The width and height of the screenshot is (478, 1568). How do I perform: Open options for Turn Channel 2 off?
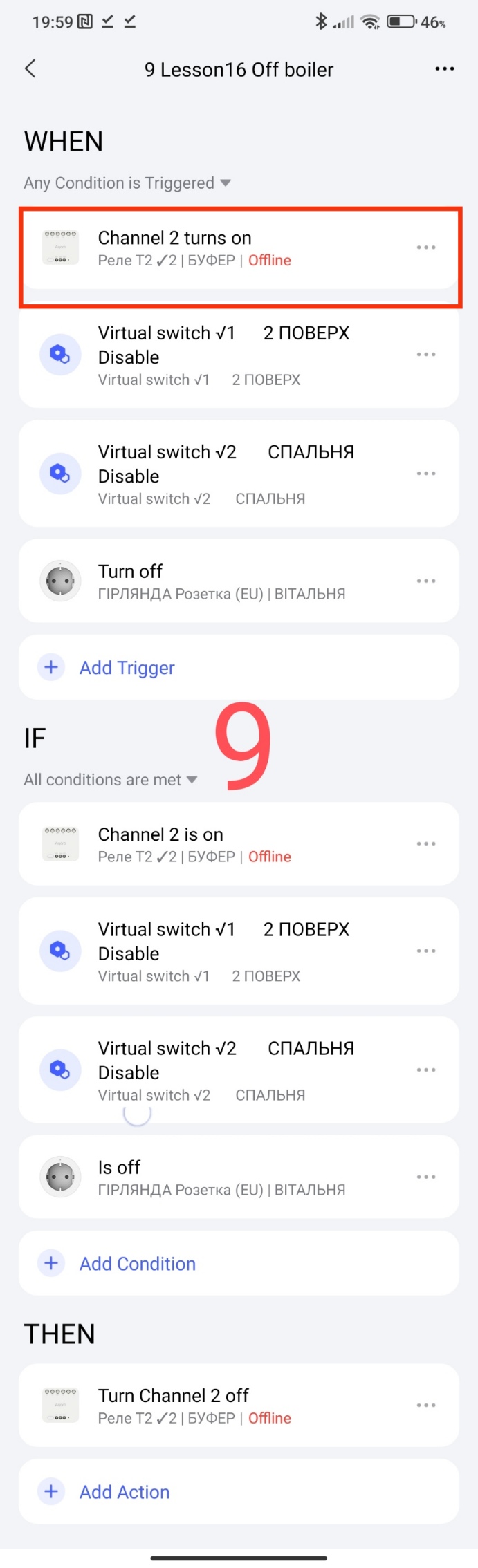pyautogui.click(x=425, y=1405)
